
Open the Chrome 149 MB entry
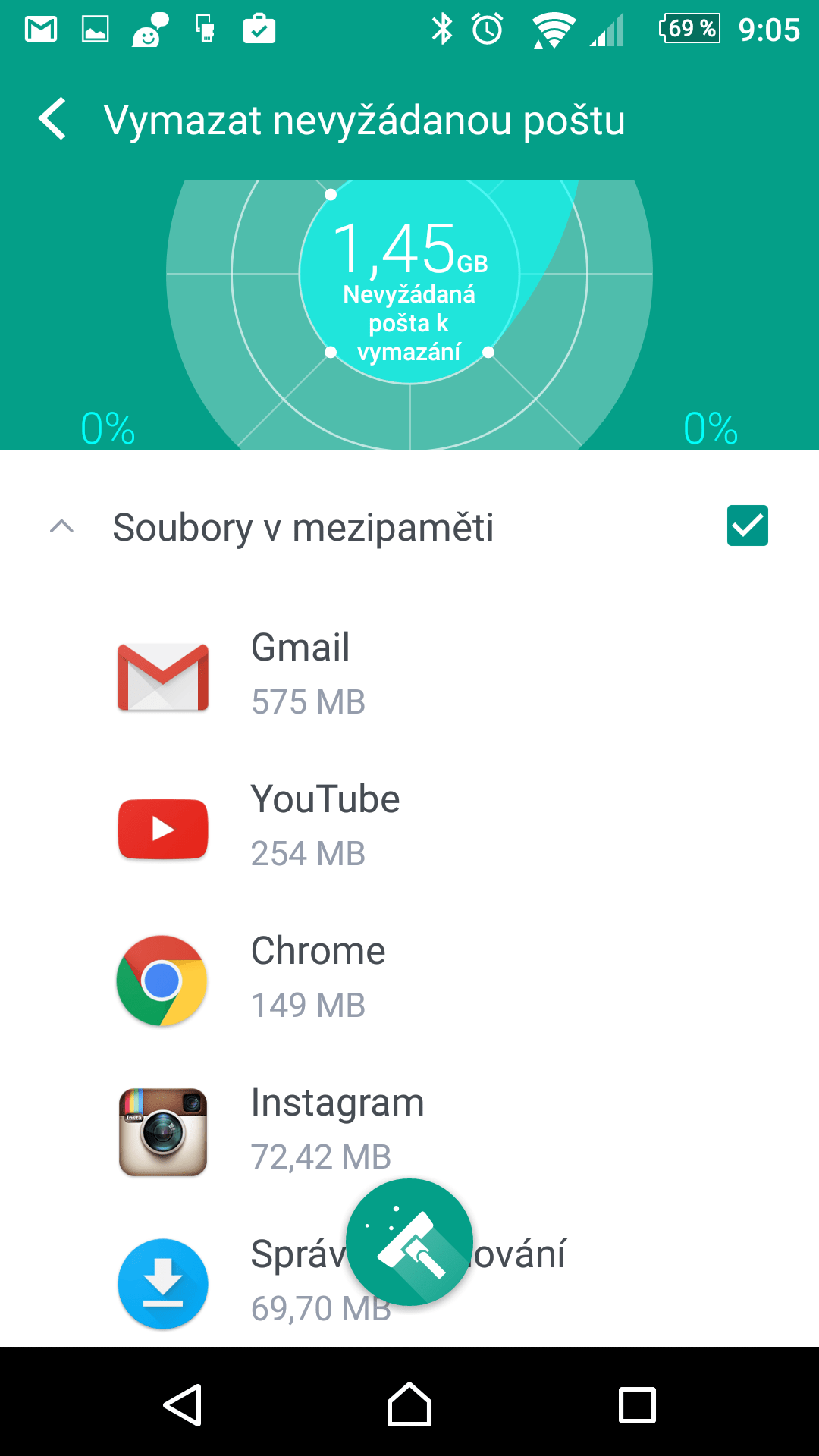pos(409,979)
